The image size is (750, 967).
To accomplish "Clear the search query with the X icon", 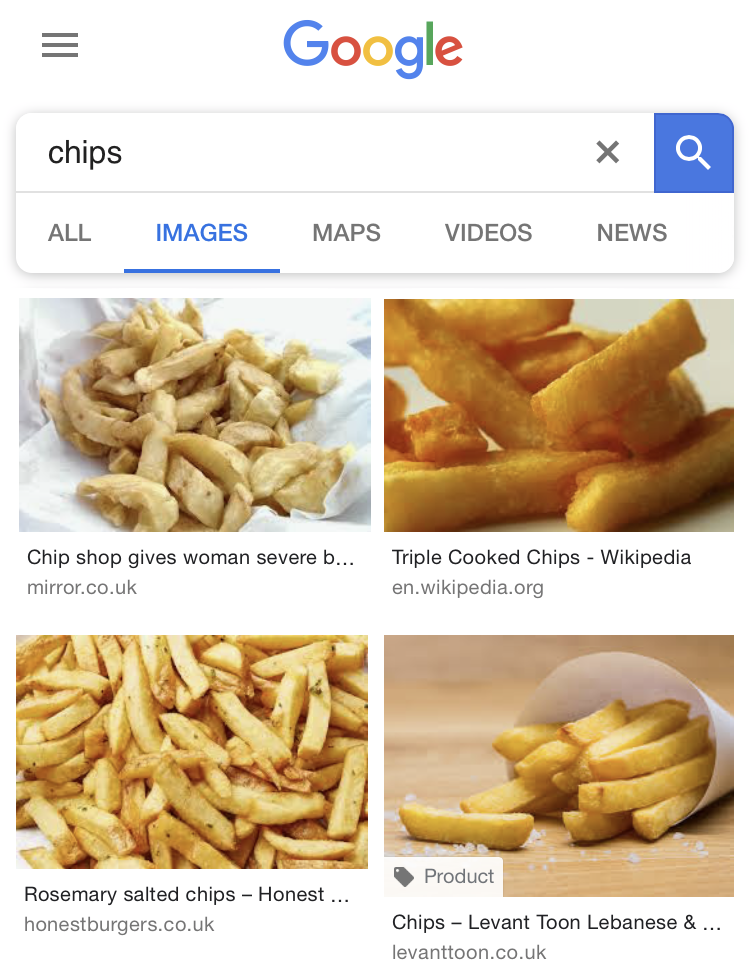I will 607,152.
